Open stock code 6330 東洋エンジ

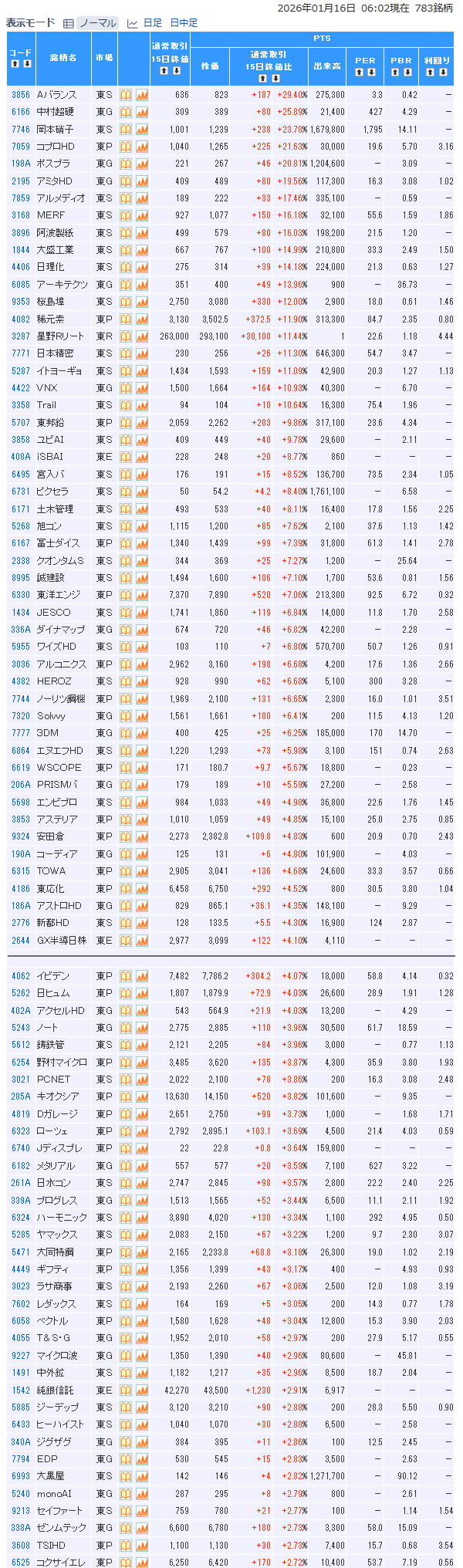pyautogui.click(x=21, y=595)
